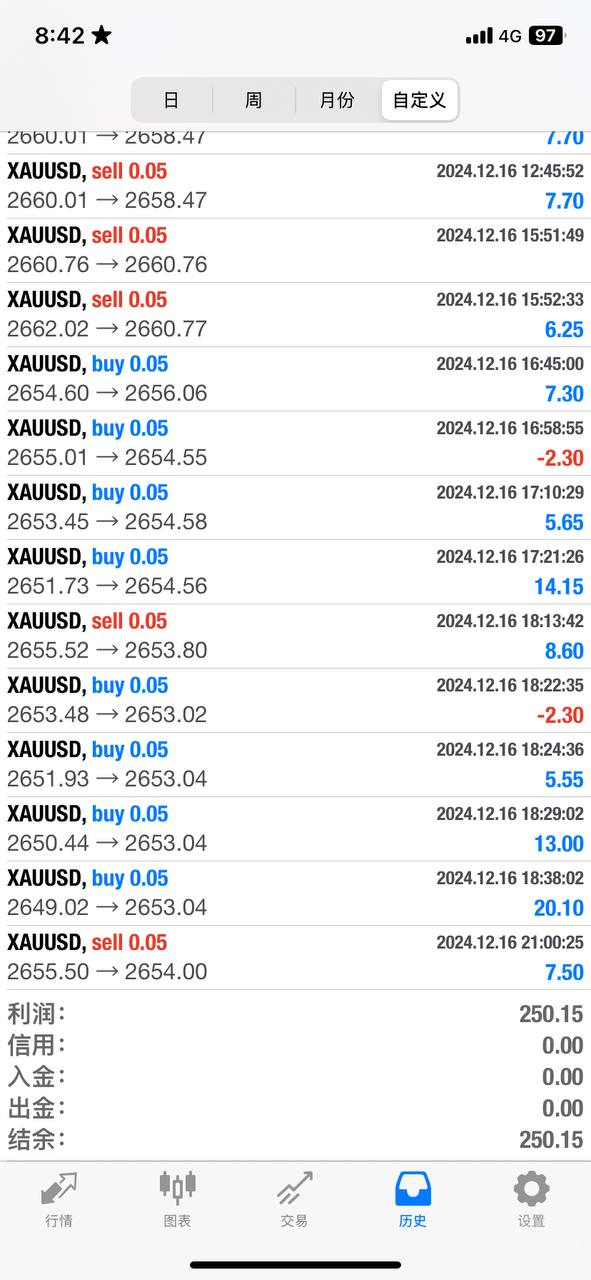Choose the 月份 period filter
The width and height of the screenshot is (591, 1280).
pos(337,100)
